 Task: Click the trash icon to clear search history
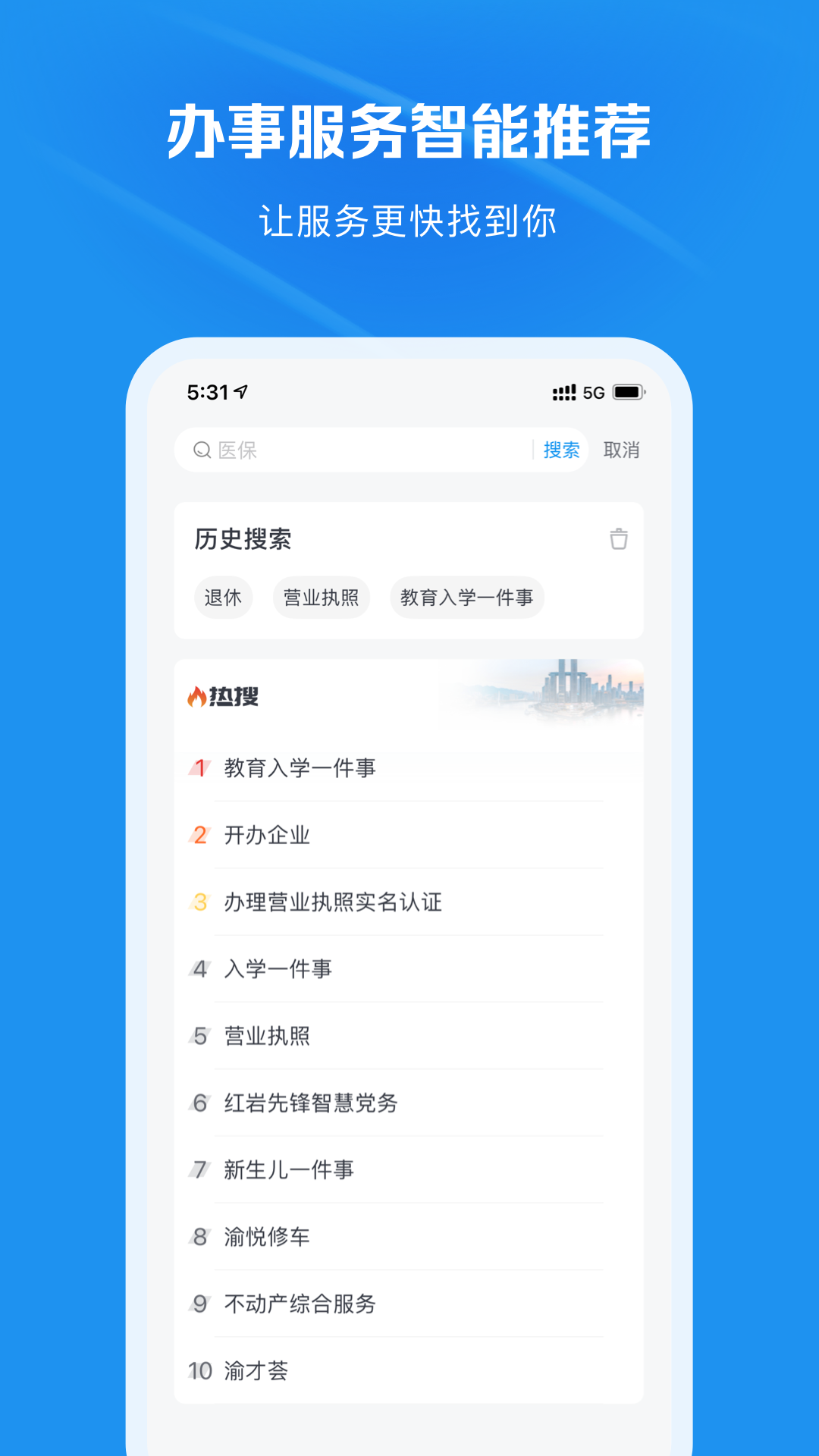coord(619,540)
